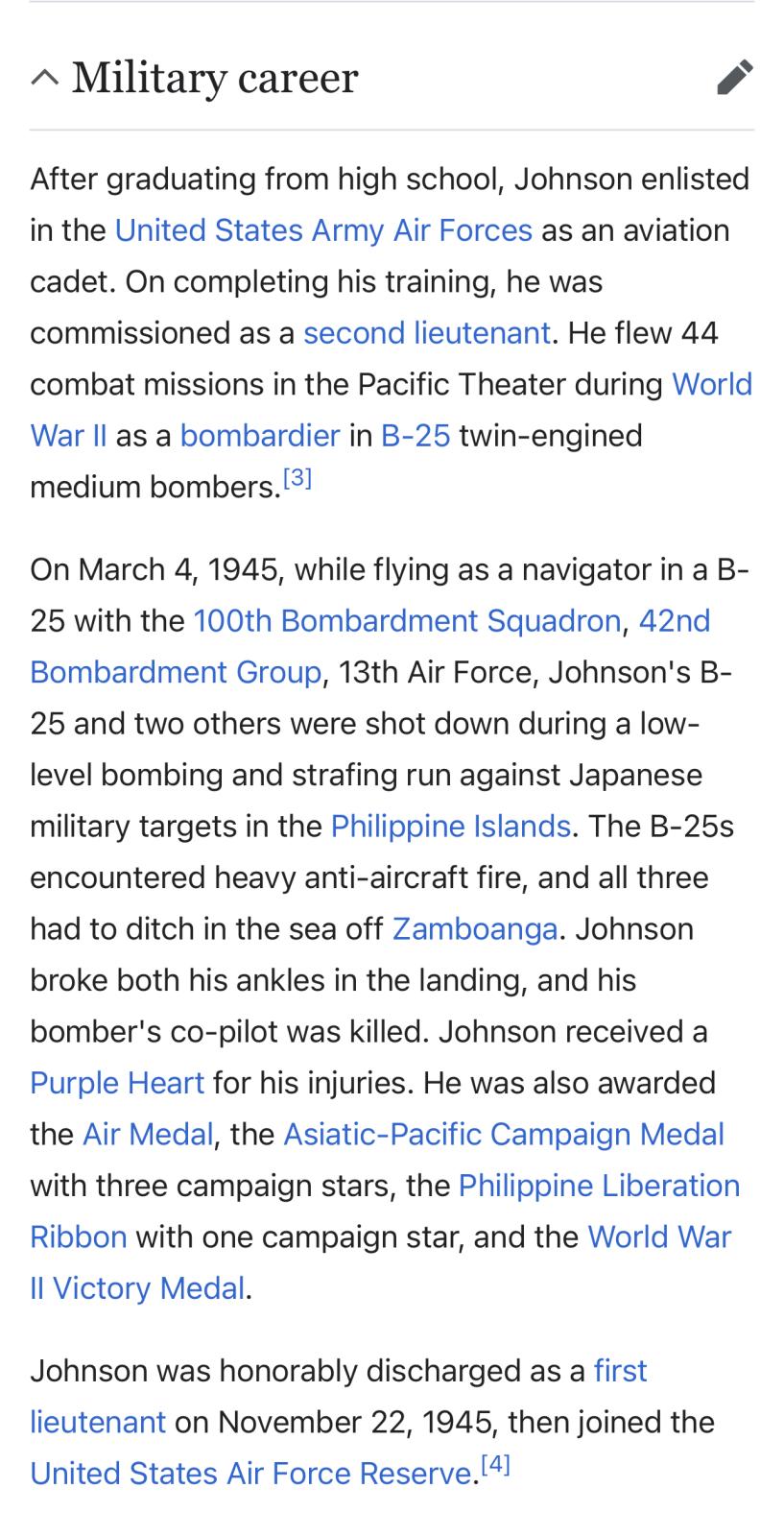Open the 100th Bombardment Squadron link
Screen dimensions: 784x1536
pos(407,621)
